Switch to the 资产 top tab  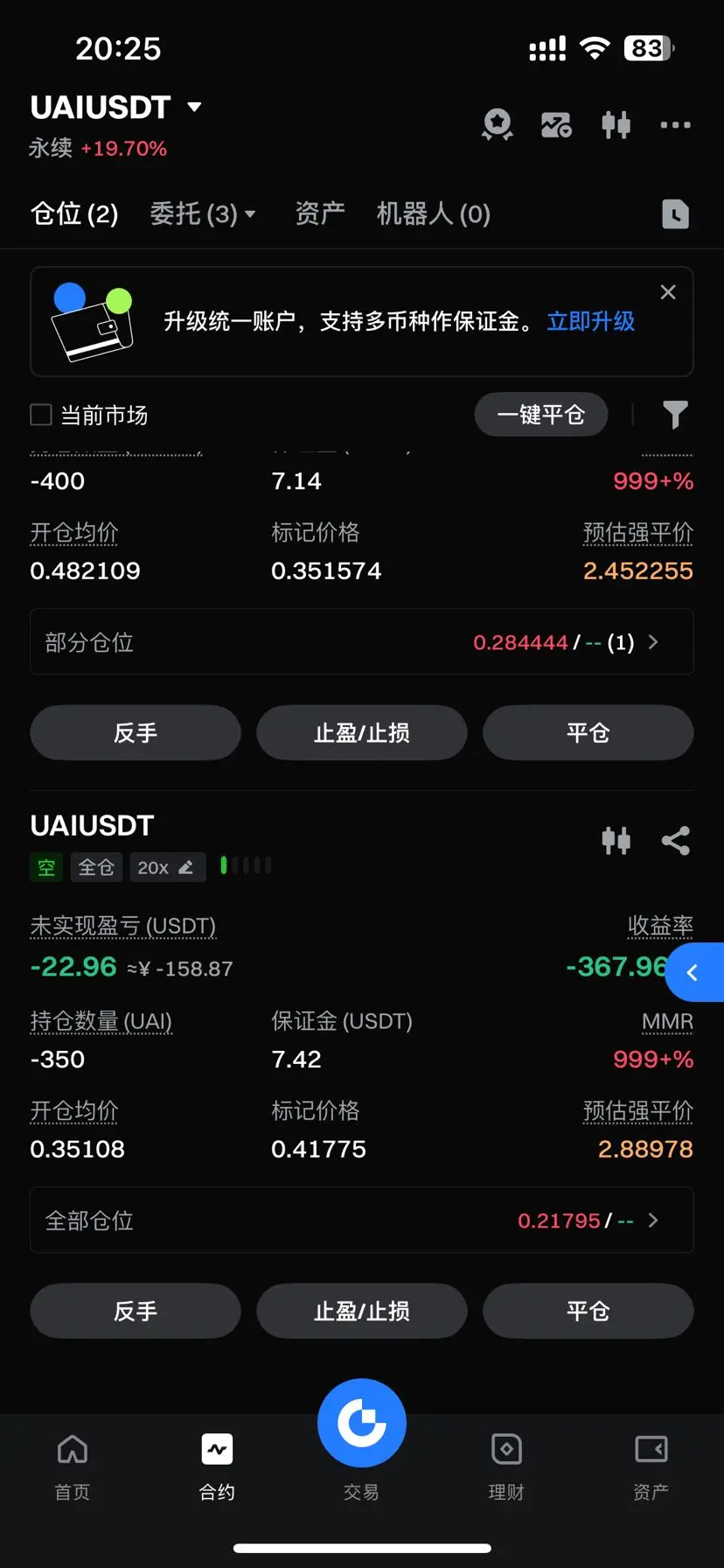pos(319,213)
